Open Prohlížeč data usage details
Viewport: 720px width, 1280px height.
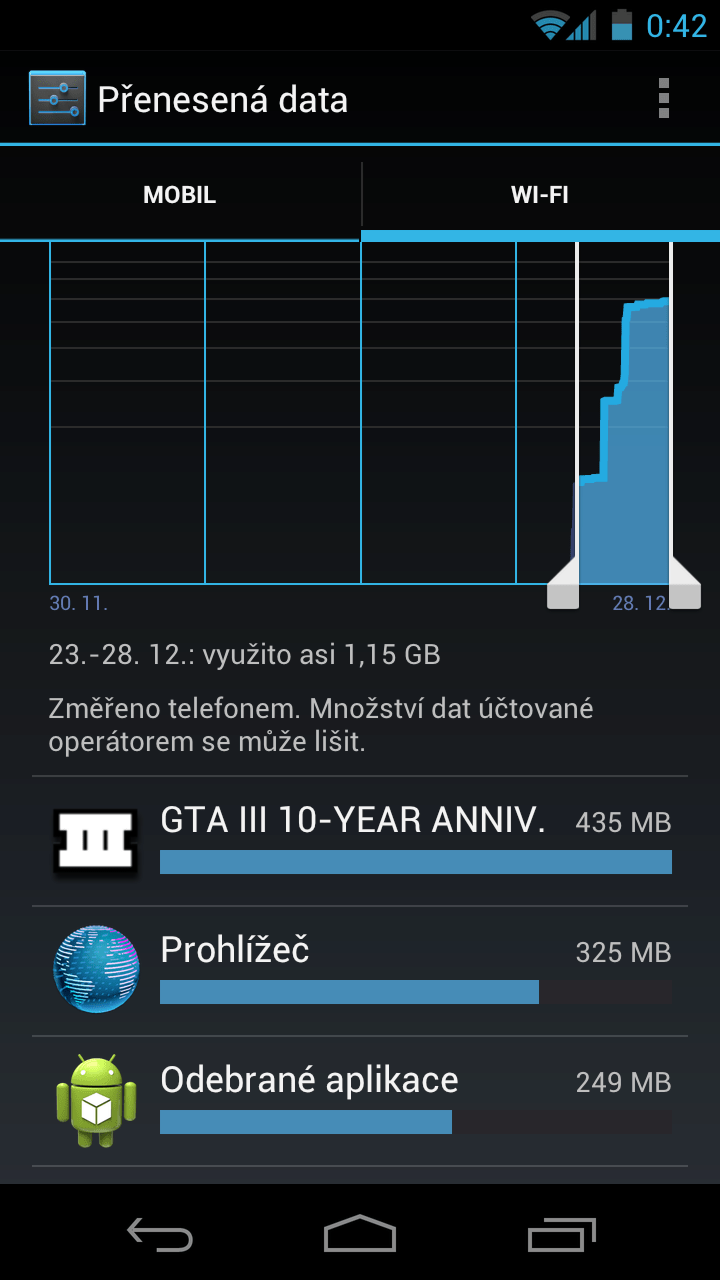[x=360, y=971]
